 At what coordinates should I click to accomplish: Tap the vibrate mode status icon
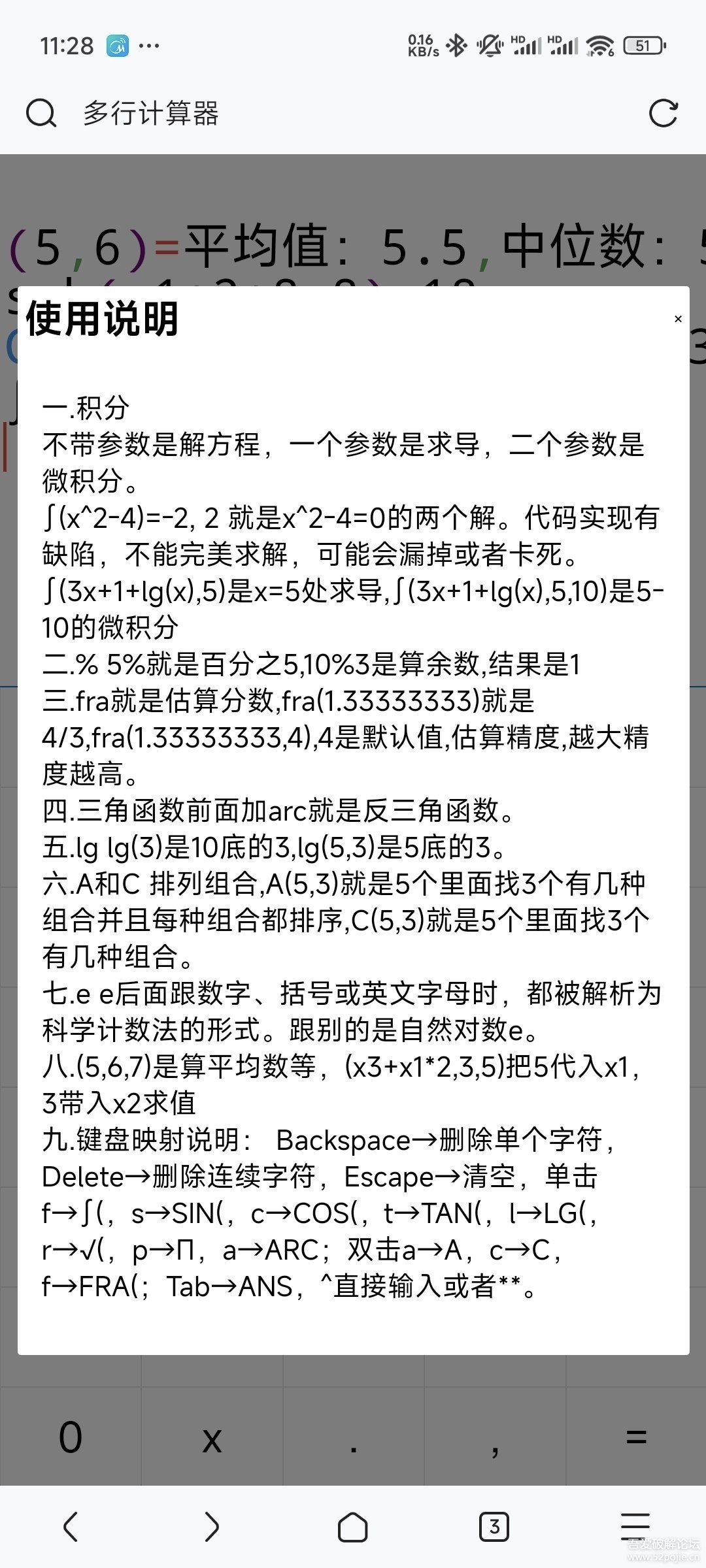coord(490,44)
